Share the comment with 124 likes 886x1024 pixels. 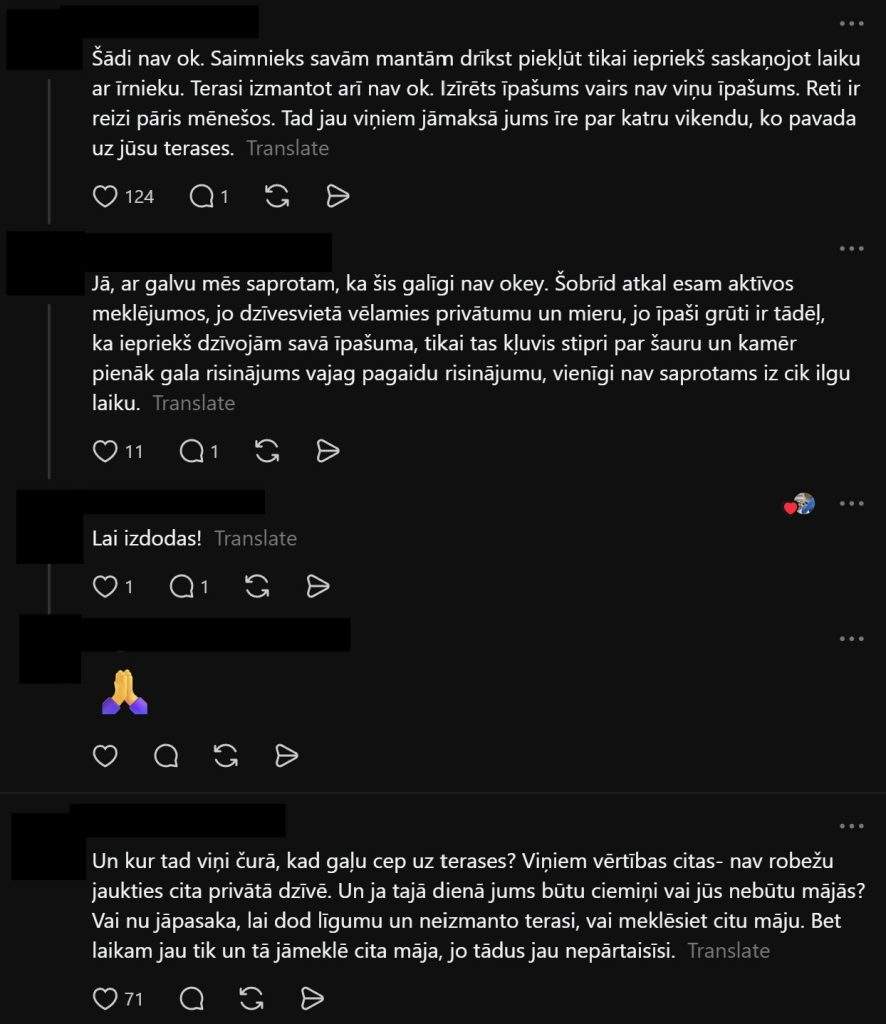tap(338, 196)
